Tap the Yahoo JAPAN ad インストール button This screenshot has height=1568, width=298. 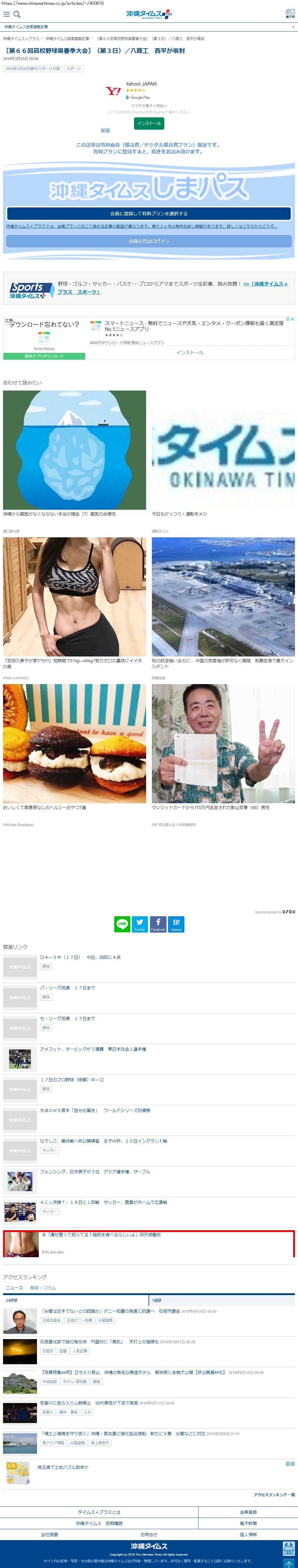pos(149,123)
